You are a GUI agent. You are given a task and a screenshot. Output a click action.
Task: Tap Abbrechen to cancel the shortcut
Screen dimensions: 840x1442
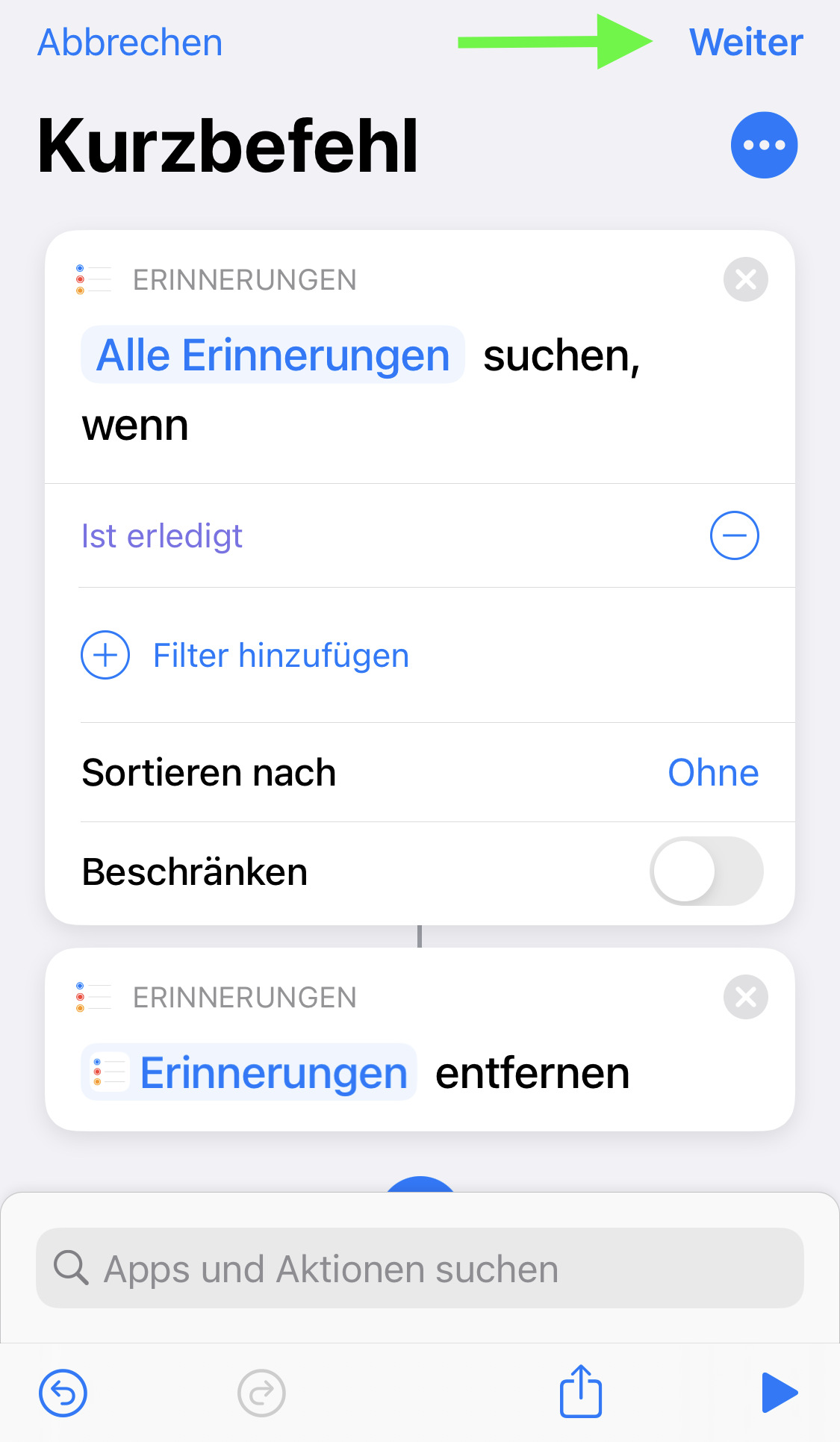tap(130, 43)
